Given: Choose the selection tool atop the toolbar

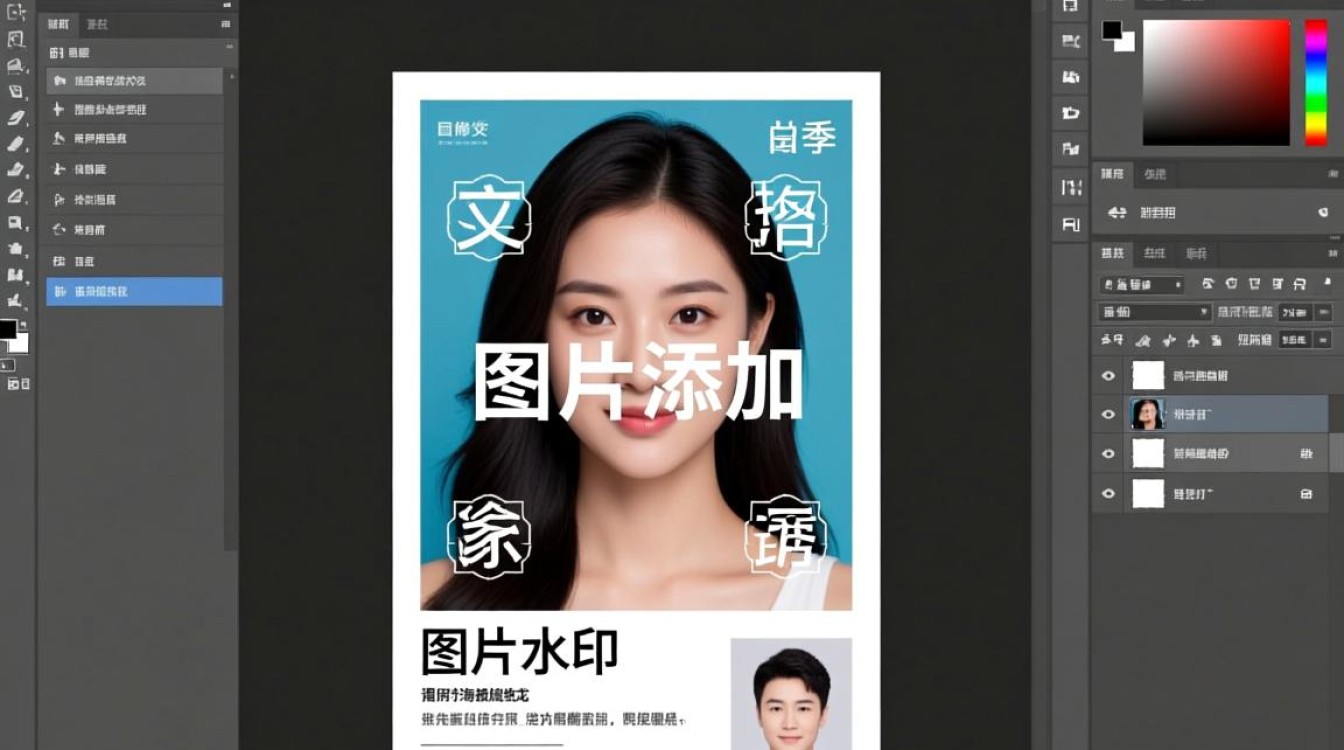Looking at the screenshot, I should (16, 12).
